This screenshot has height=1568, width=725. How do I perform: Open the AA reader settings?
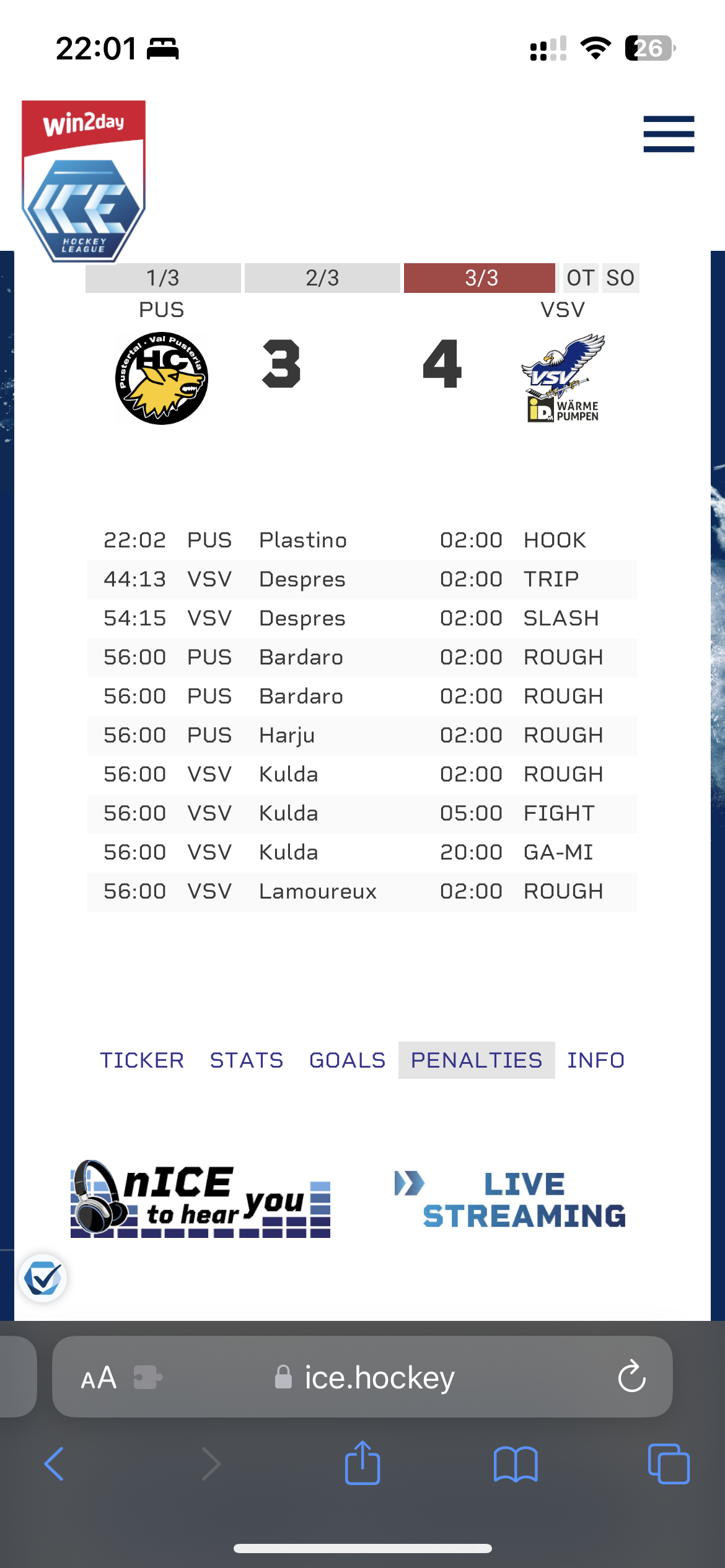click(99, 1378)
